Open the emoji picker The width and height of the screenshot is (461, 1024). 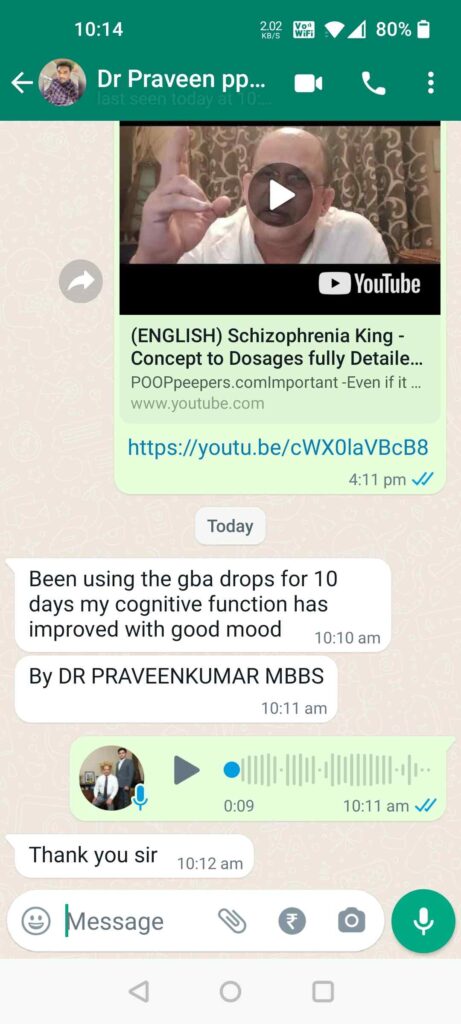[x=36, y=921]
